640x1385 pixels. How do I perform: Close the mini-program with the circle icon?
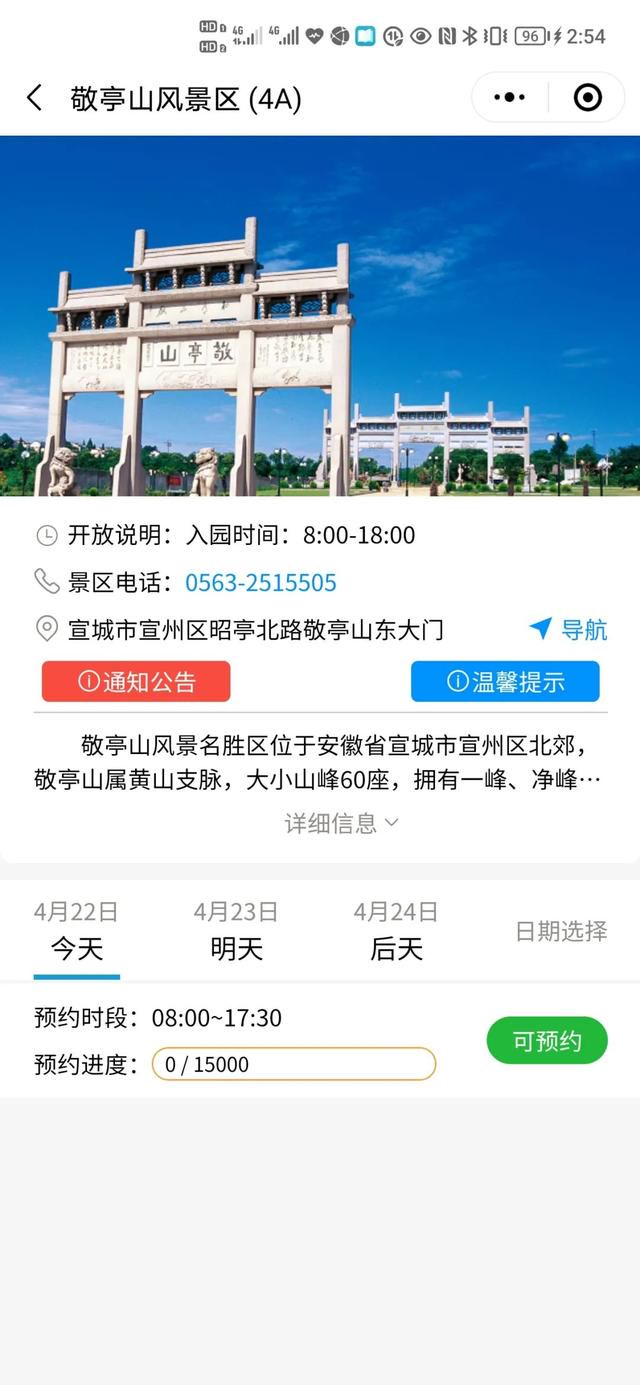(587, 97)
